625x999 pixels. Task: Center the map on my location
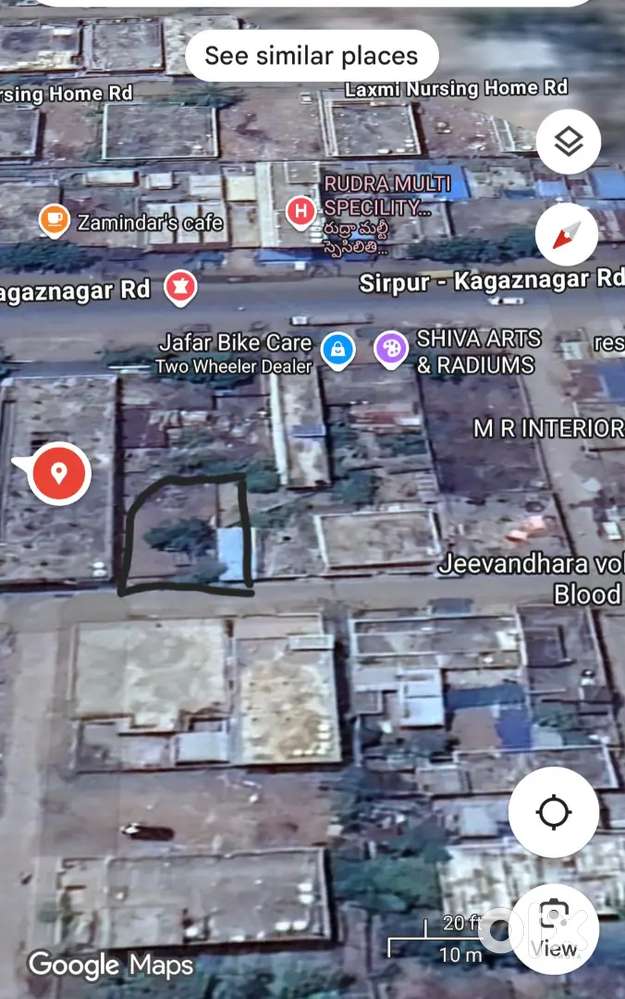(x=553, y=812)
